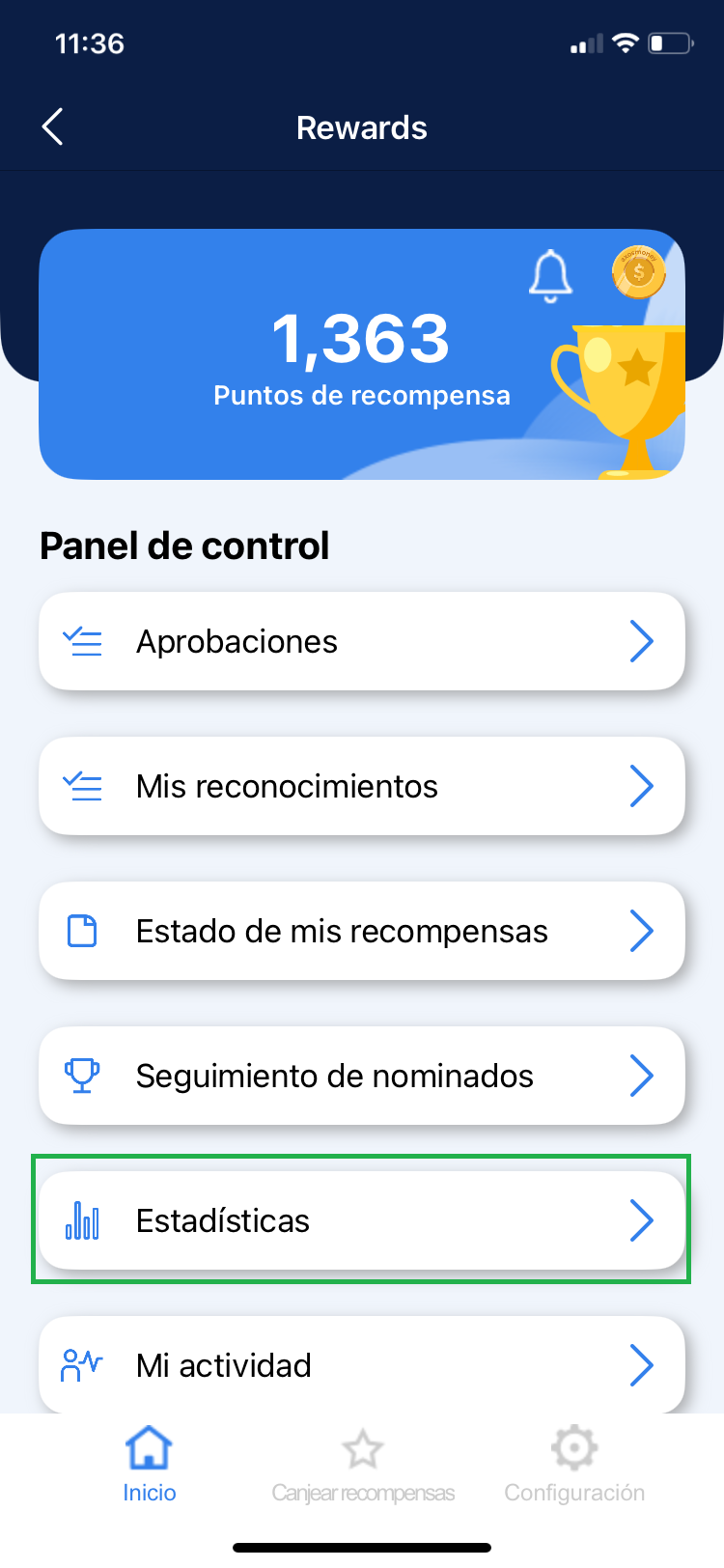This screenshot has width=724, height=1568.
Task: View Estado de mis recompensas
Action: pyautogui.click(x=362, y=931)
